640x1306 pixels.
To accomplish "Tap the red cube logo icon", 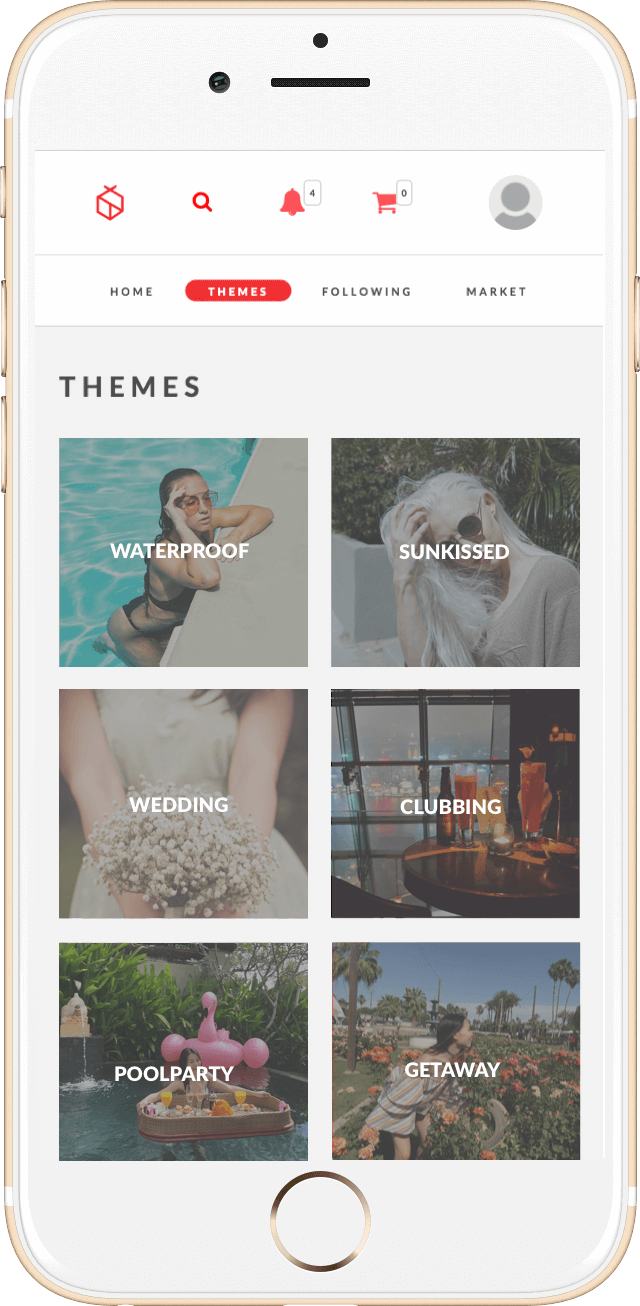I will (109, 202).
